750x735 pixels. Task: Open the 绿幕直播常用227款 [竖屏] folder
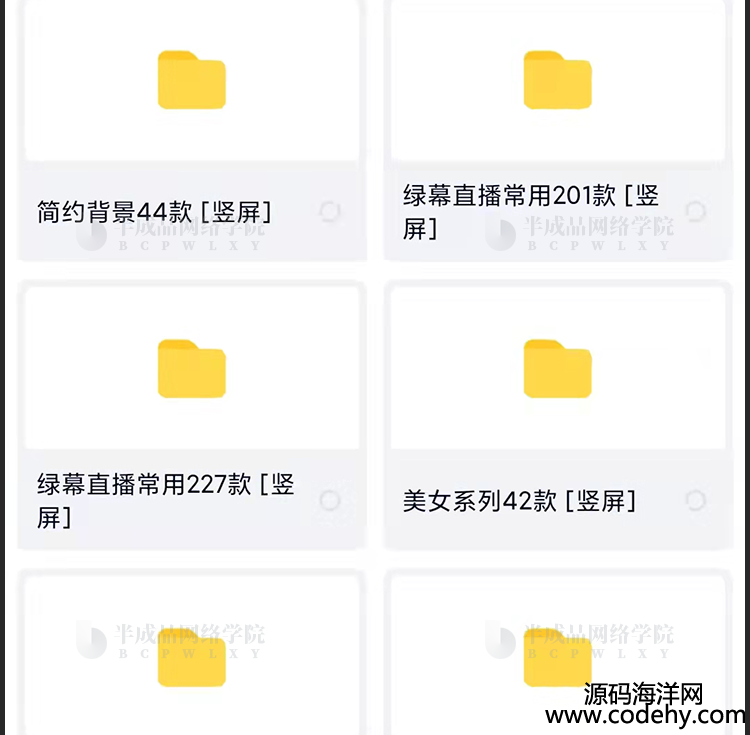tap(192, 369)
